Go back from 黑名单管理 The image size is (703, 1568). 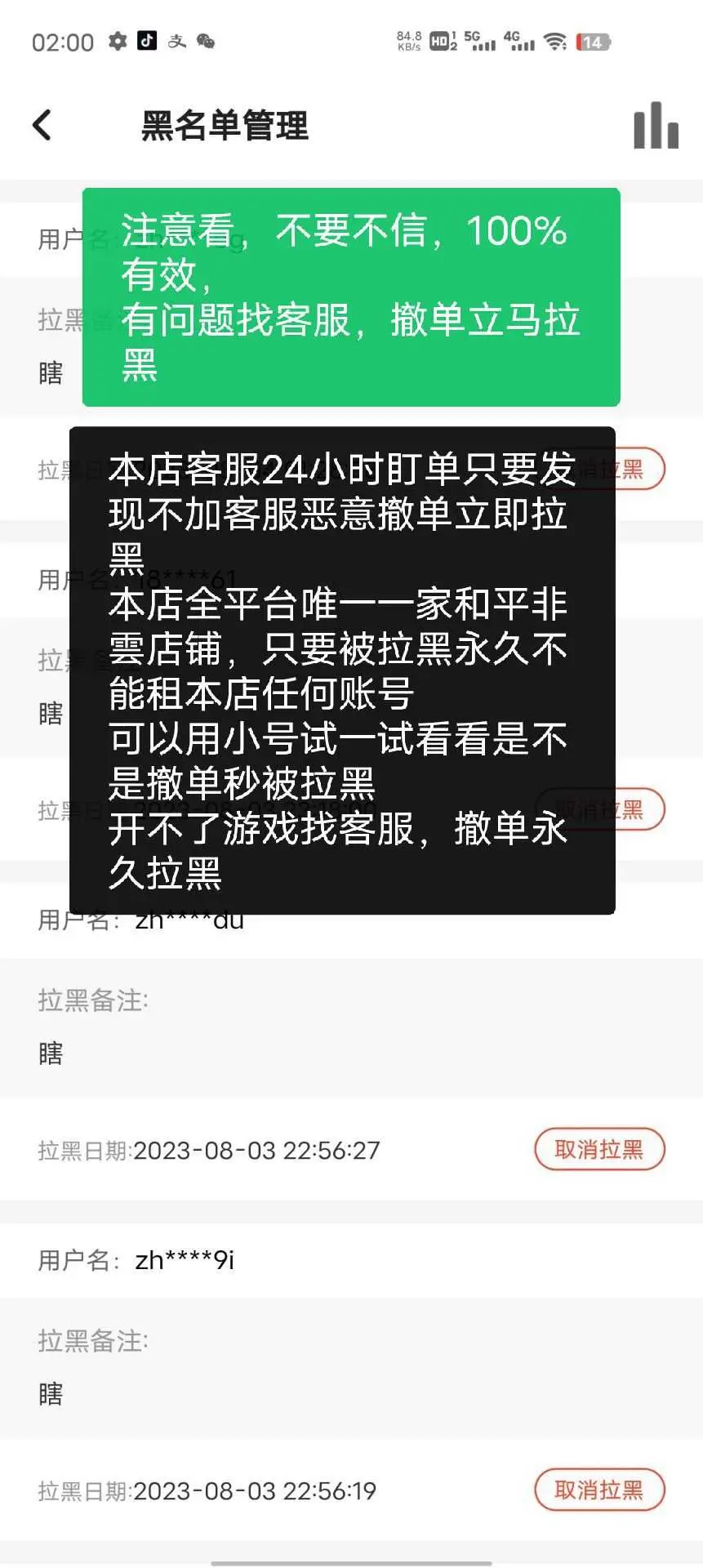42,126
